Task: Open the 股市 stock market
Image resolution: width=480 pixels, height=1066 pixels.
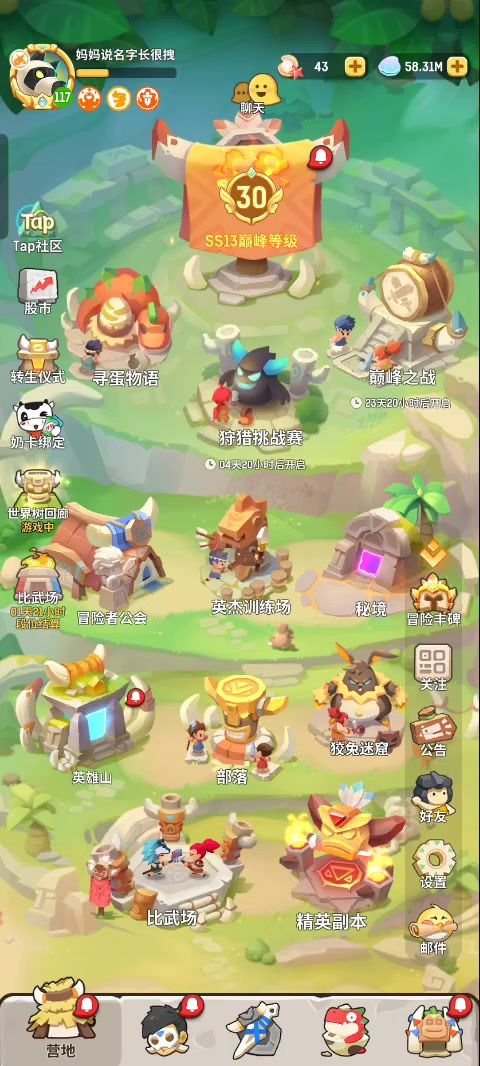Action: [38, 292]
